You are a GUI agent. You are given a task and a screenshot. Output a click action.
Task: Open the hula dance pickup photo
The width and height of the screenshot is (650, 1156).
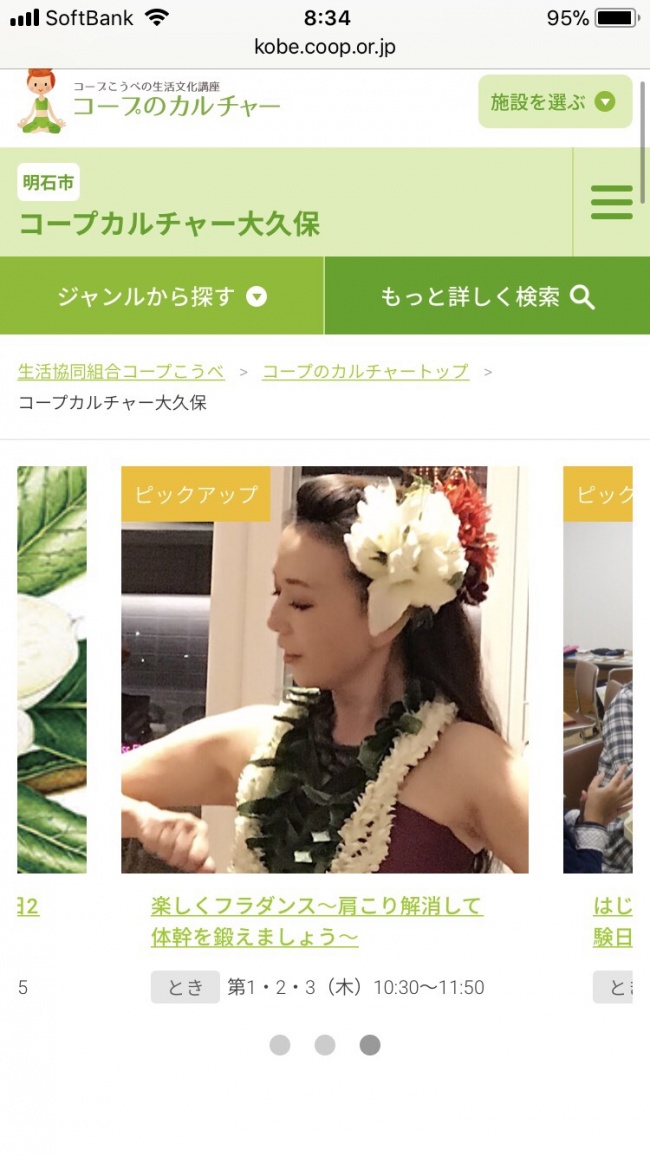tap(325, 669)
